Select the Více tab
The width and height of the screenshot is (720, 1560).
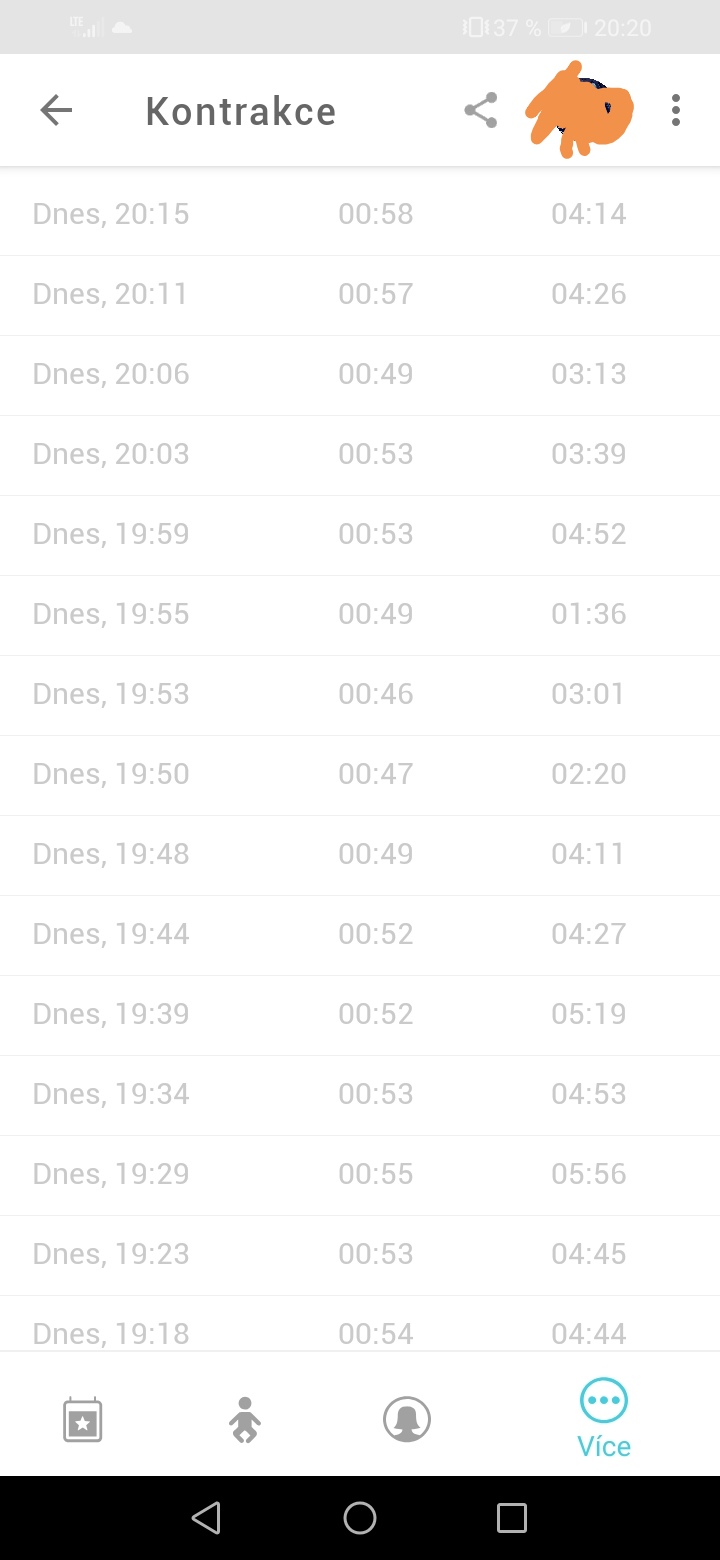coord(604,1419)
